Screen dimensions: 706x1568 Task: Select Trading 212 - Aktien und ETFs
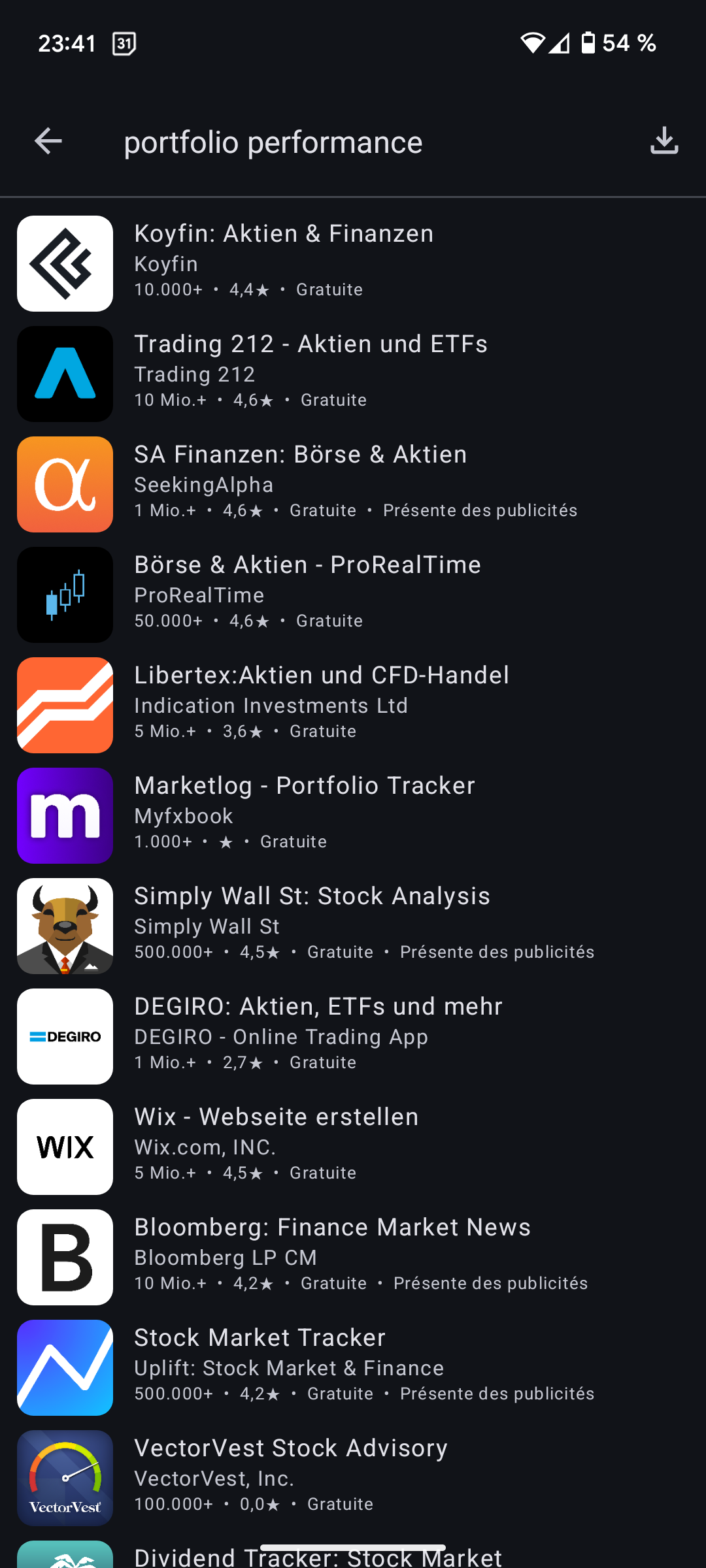click(311, 373)
